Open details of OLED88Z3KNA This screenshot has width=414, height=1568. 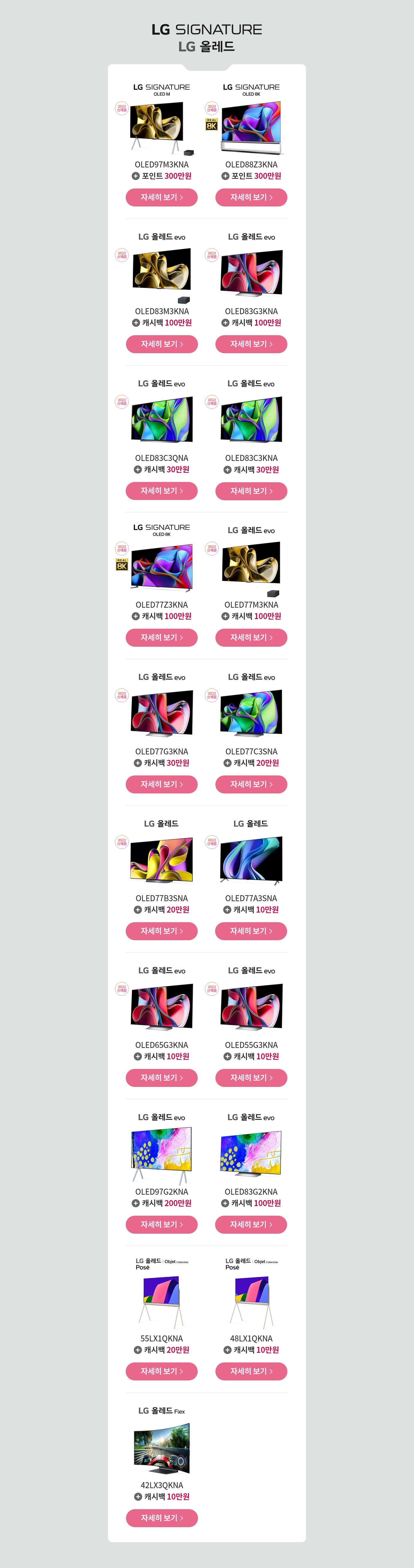point(251,197)
